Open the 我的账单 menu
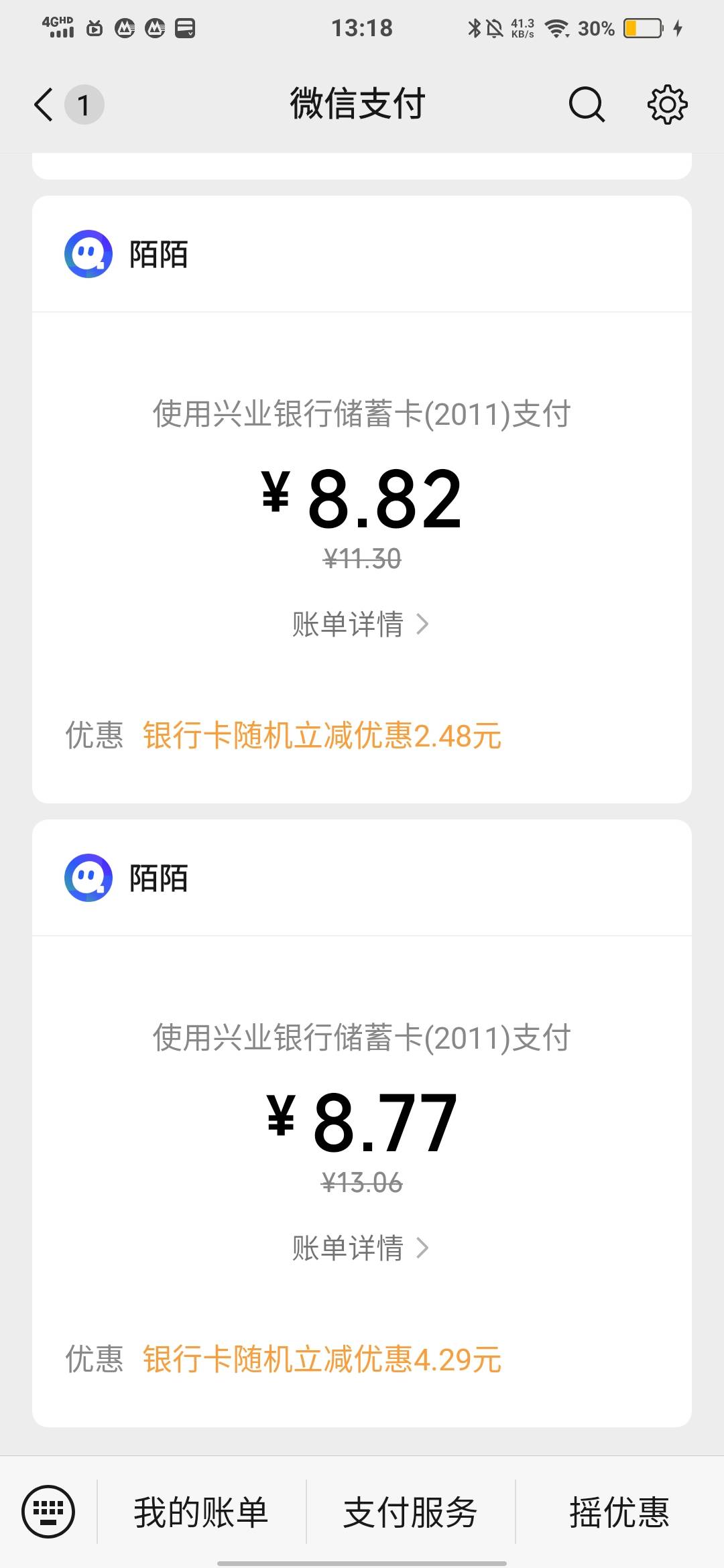 tap(201, 1512)
